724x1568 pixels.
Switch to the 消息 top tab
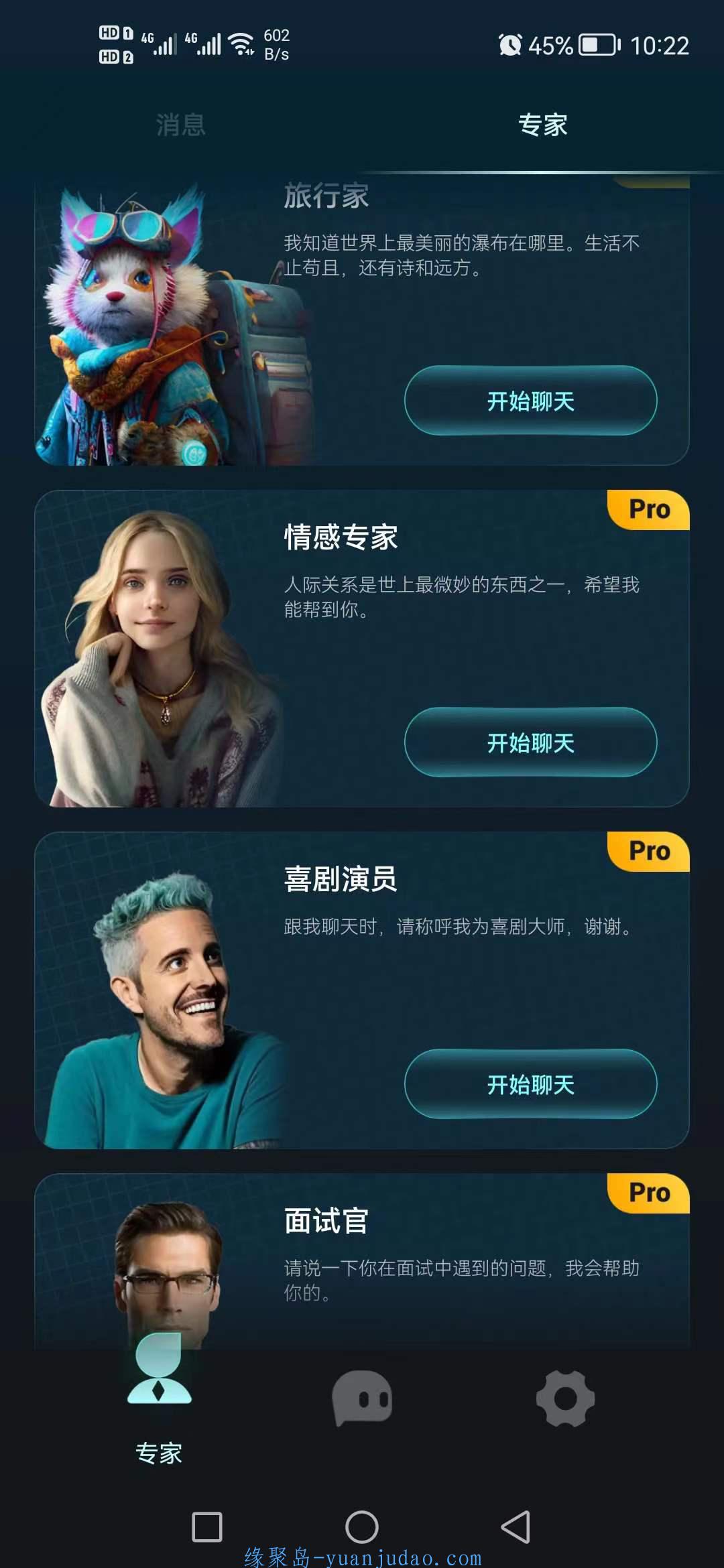click(181, 125)
